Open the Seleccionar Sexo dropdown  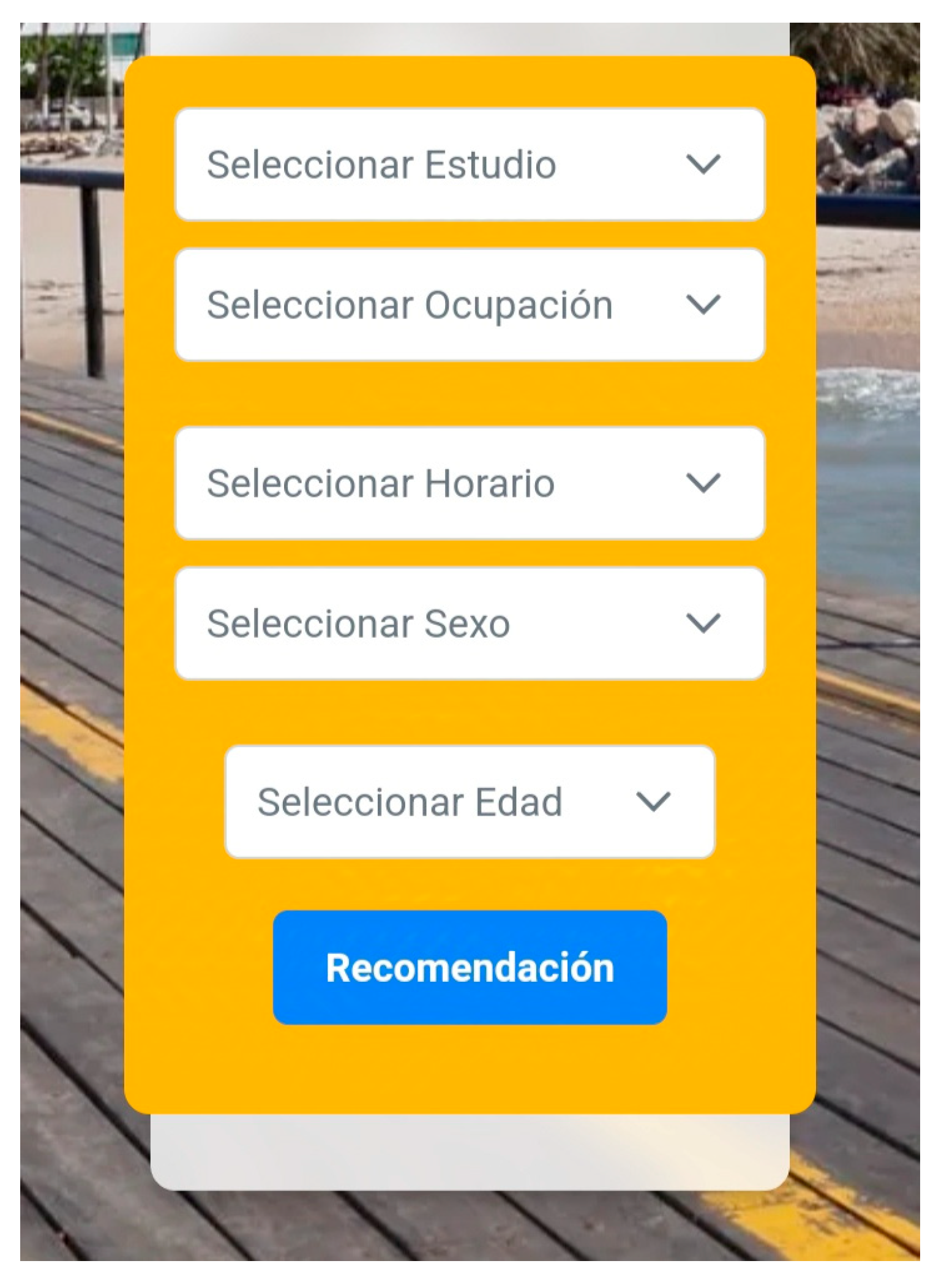tap(470, 623)
